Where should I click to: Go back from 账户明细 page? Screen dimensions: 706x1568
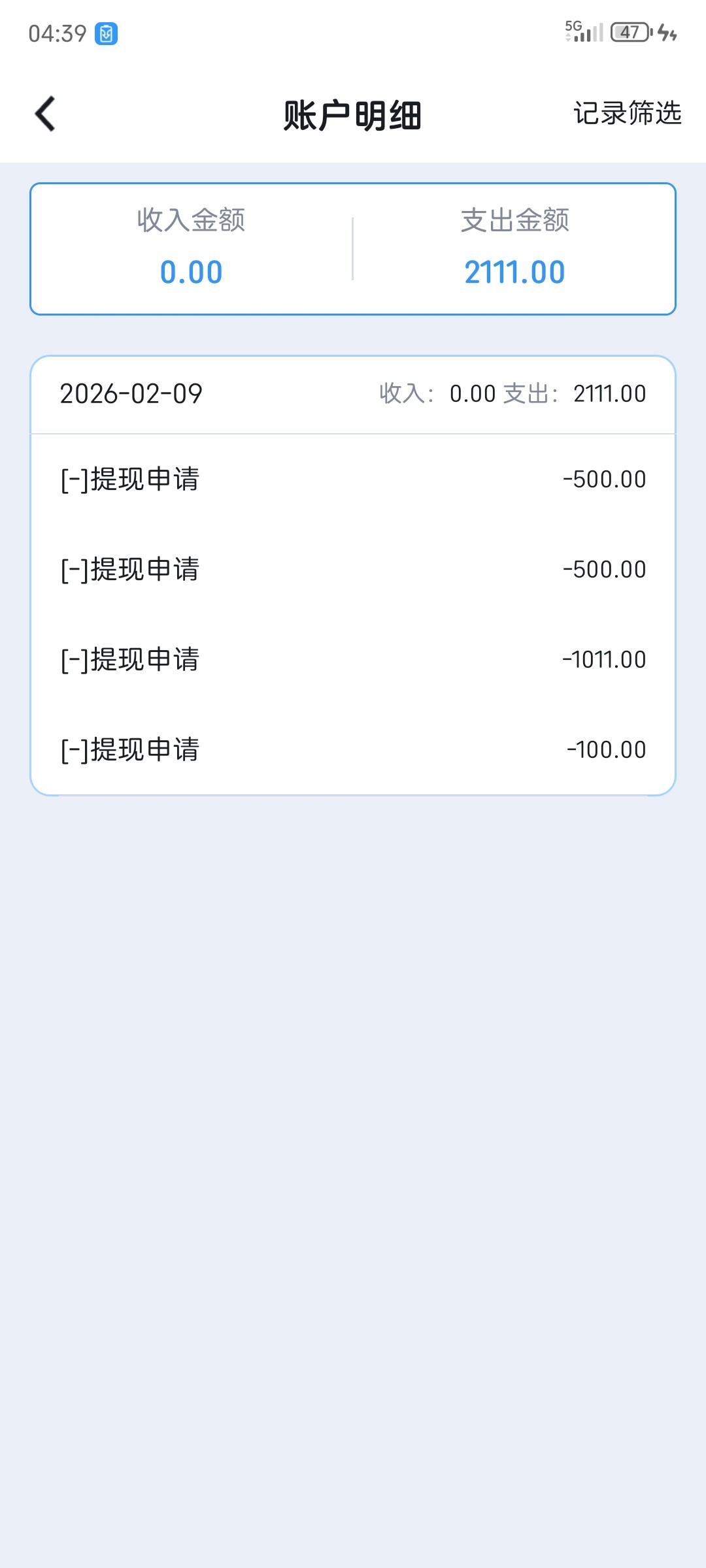click(x=45, y=114)
